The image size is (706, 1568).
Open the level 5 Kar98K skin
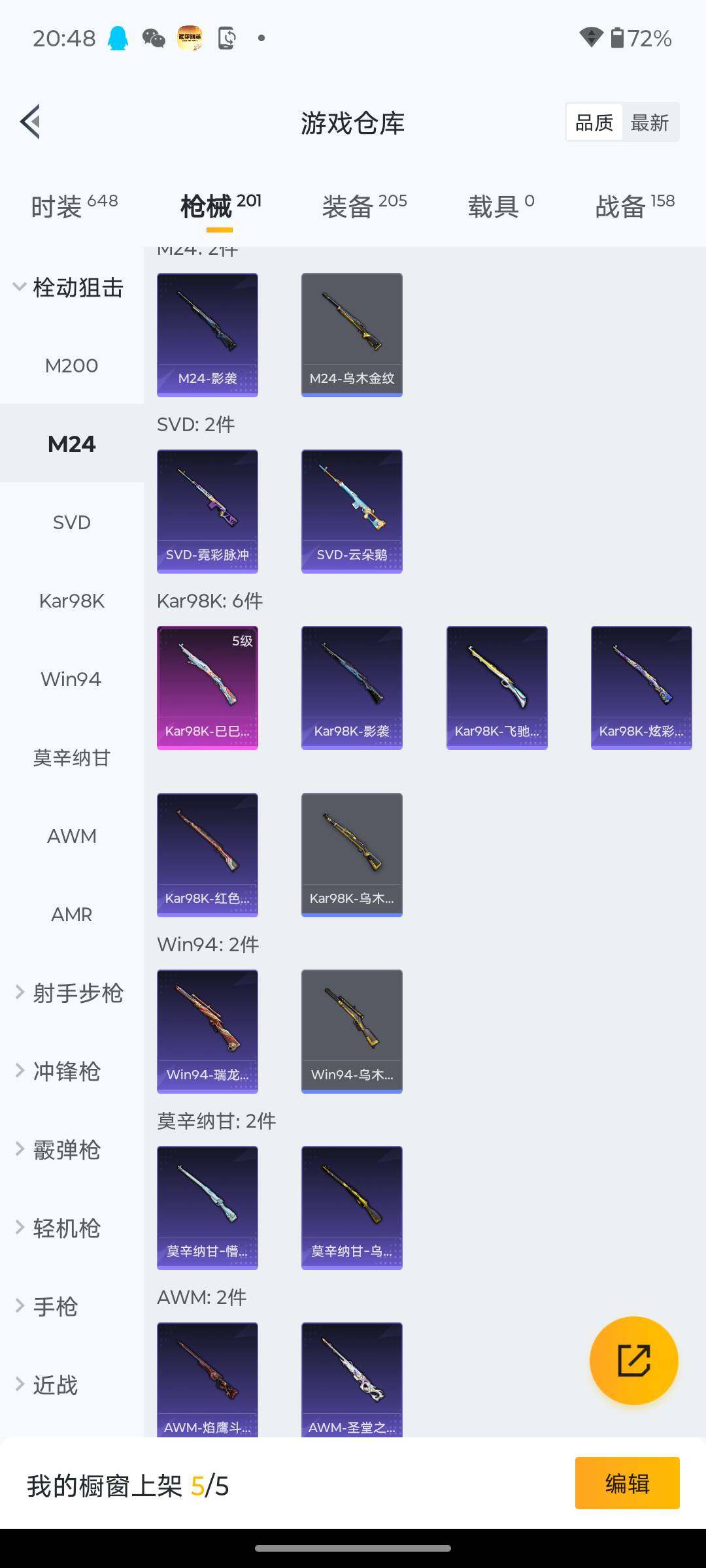(207, 687)
